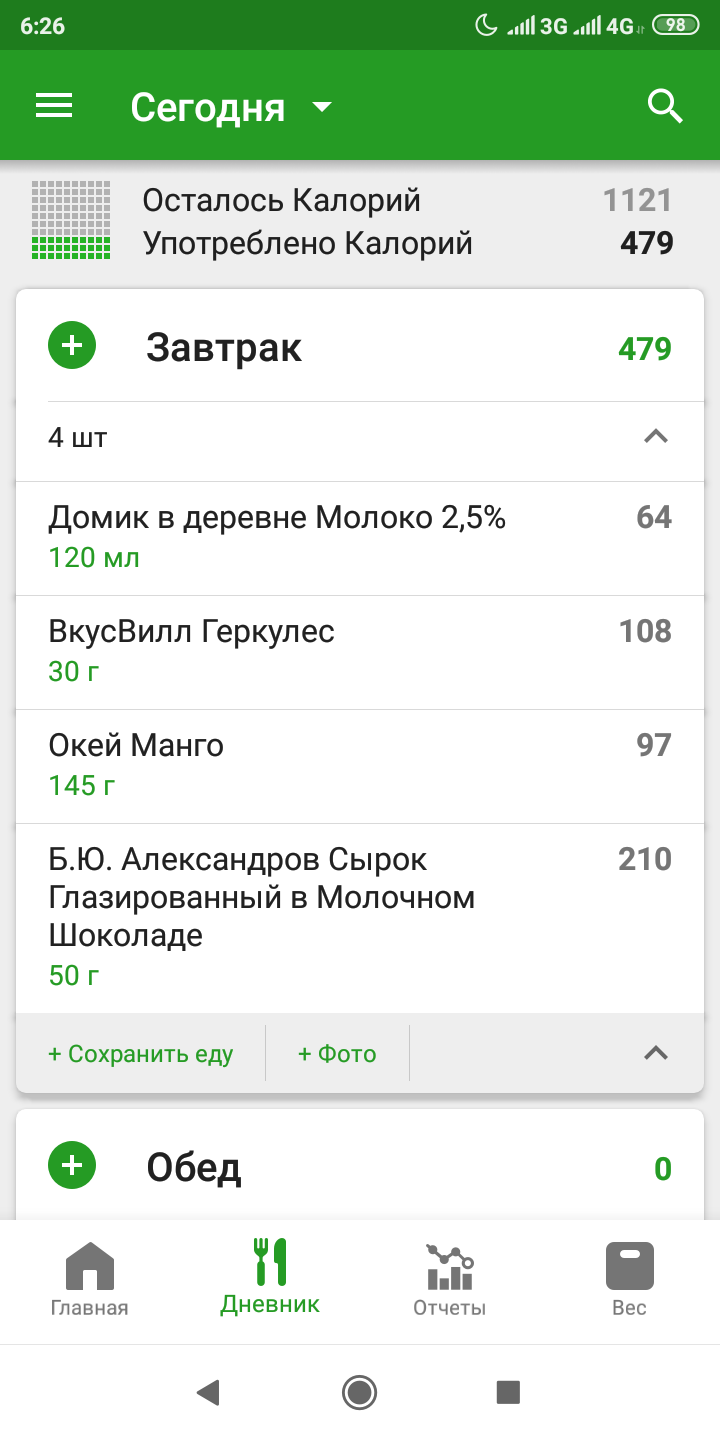The height and width of the screenshot is (1440, 720).
Task: Collapse the Завтрак footer chevron
Action: [655, 1053]
